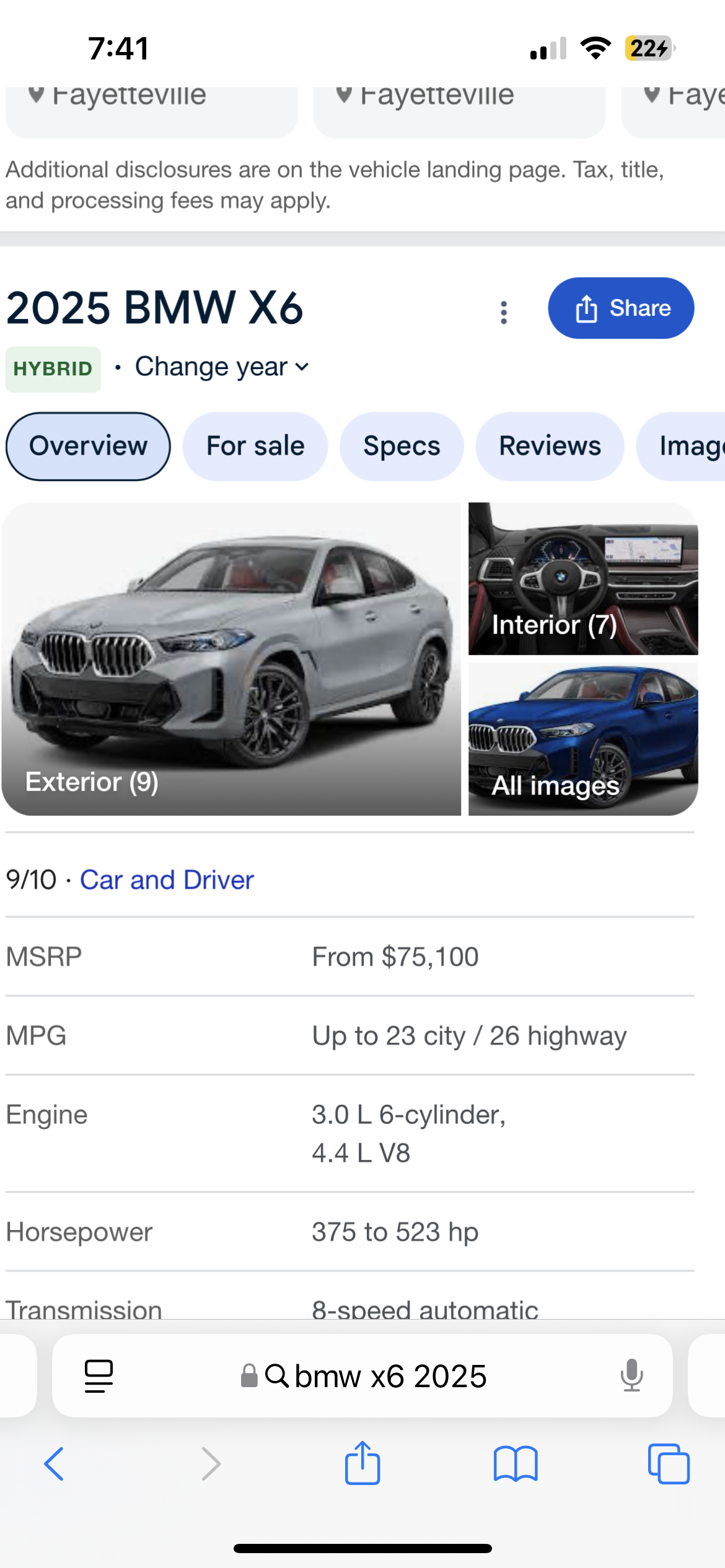
Task: Open the Safari share sheet
Action: click(x=362, y=1463)
